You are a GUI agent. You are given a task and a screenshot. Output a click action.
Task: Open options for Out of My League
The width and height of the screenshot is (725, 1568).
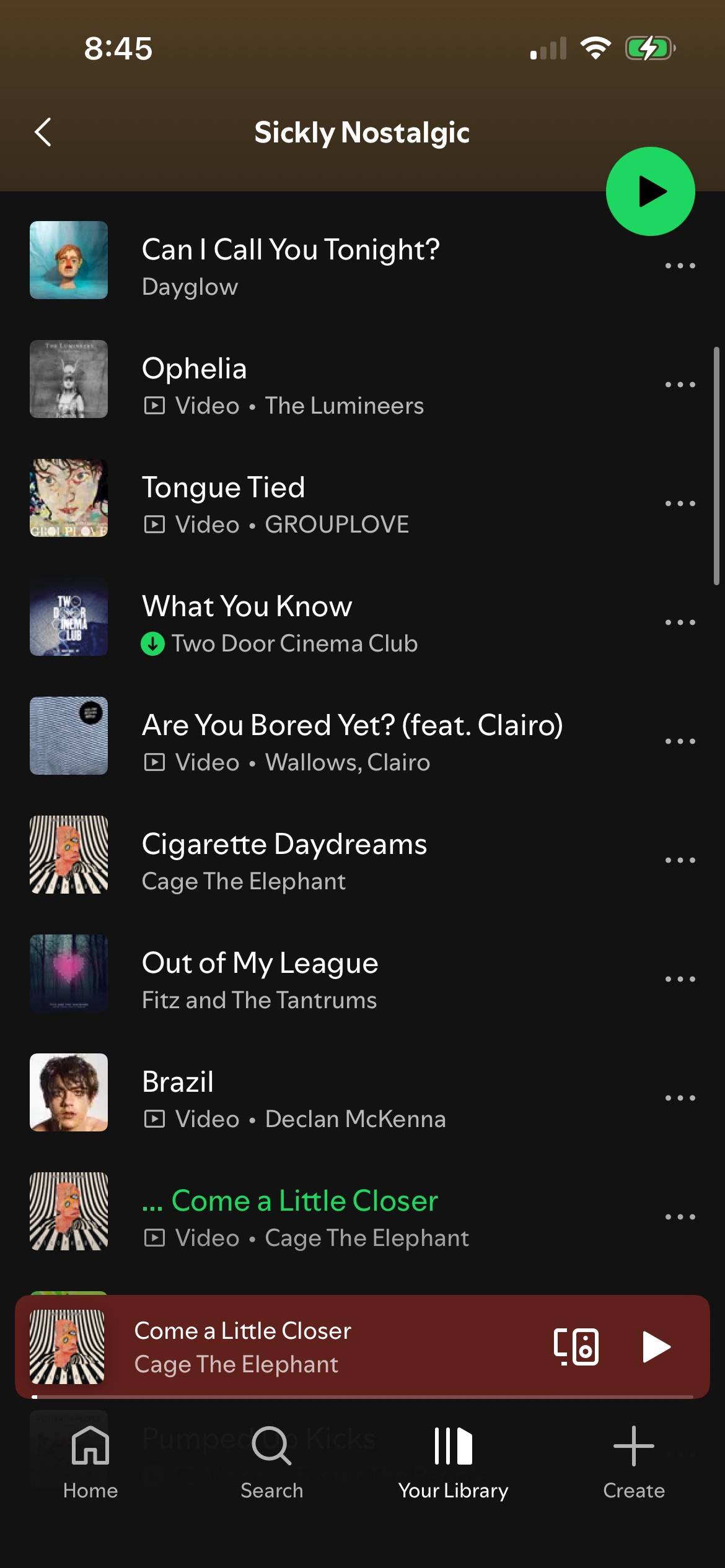[x=680, y=979]
